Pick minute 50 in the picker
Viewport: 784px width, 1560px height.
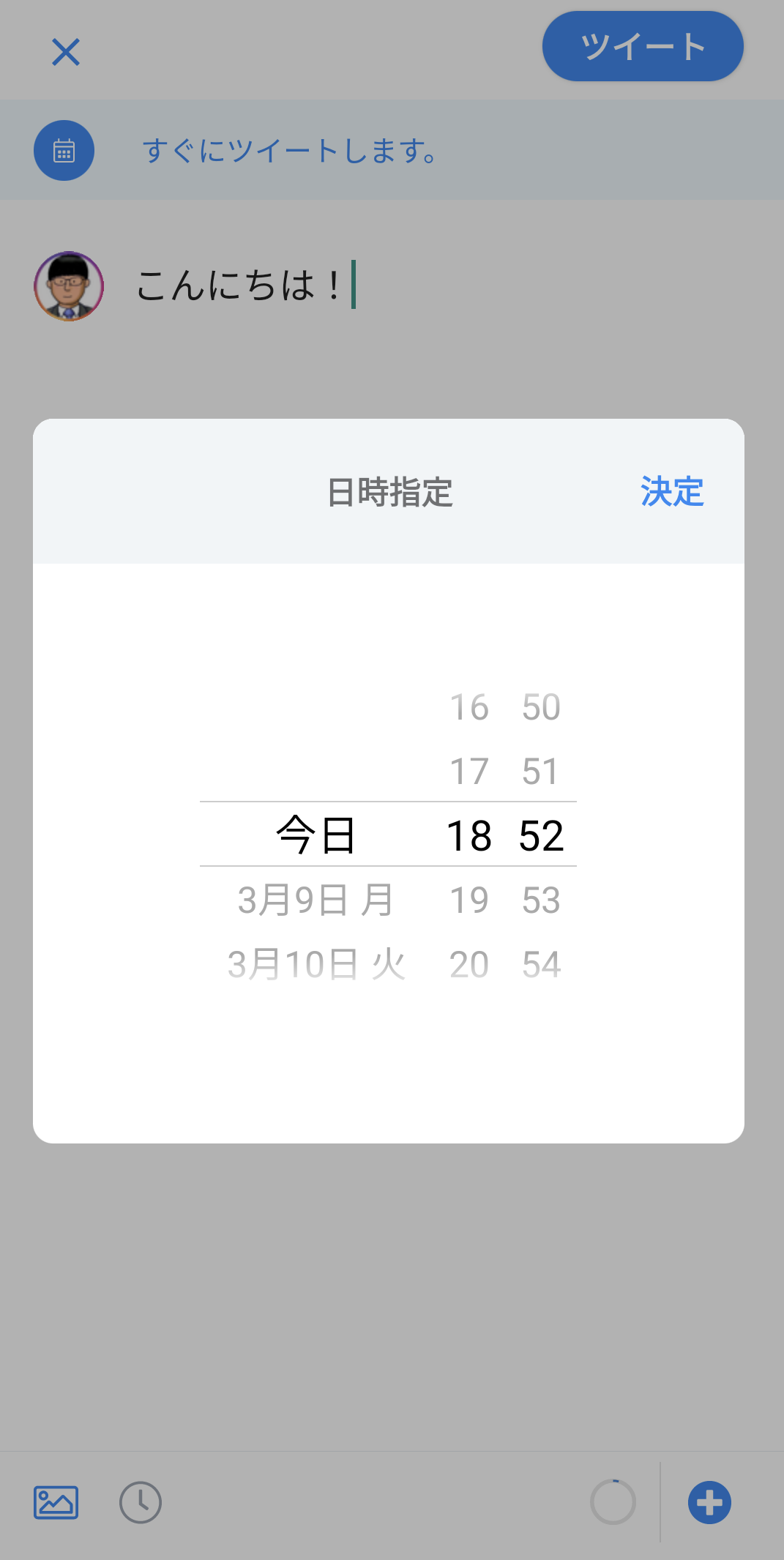tap(541, 706)
